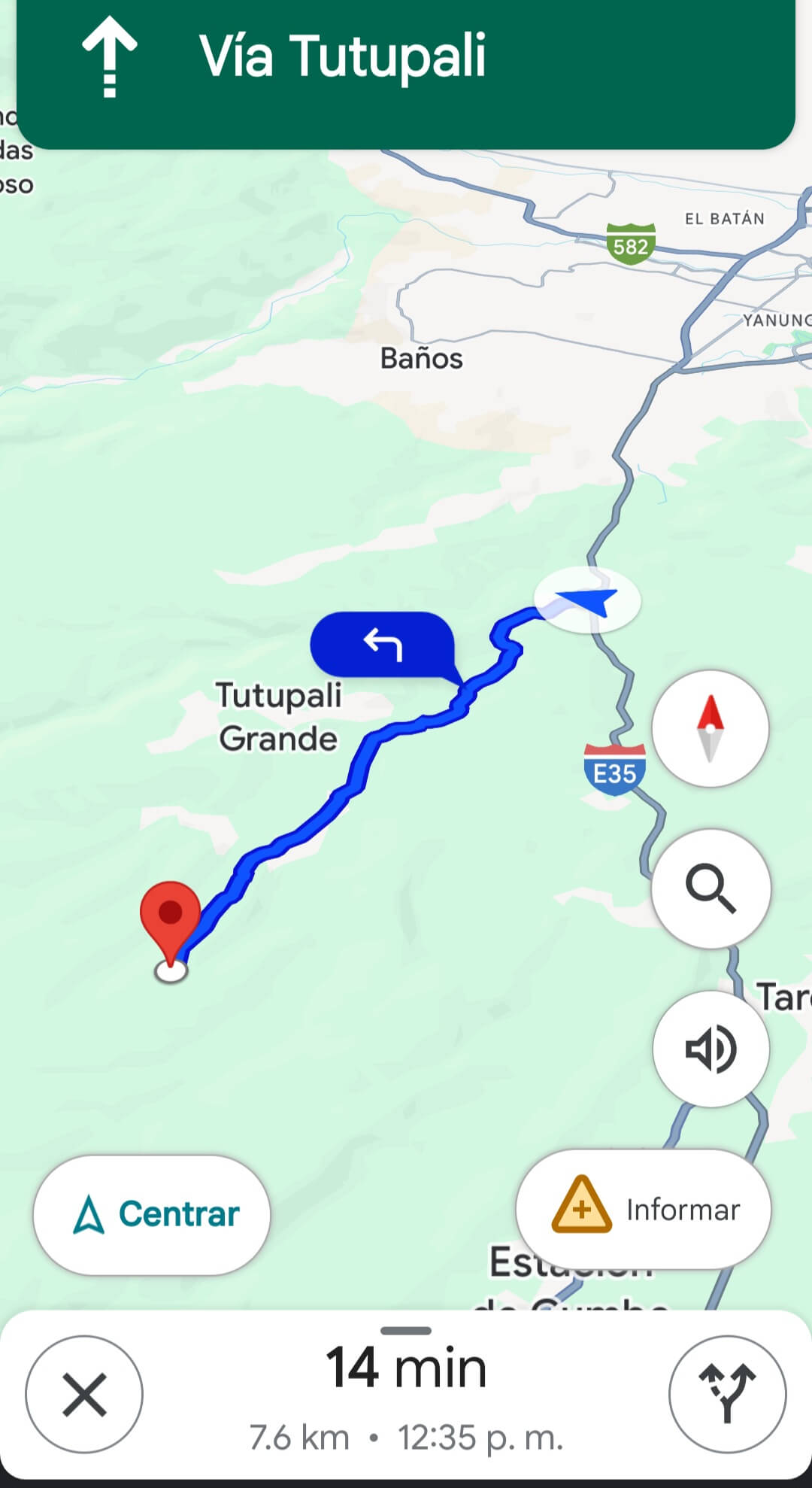Re-center the map with Centrar
The height and width of the screenshot is (1488, 812).
[152, 1215]
